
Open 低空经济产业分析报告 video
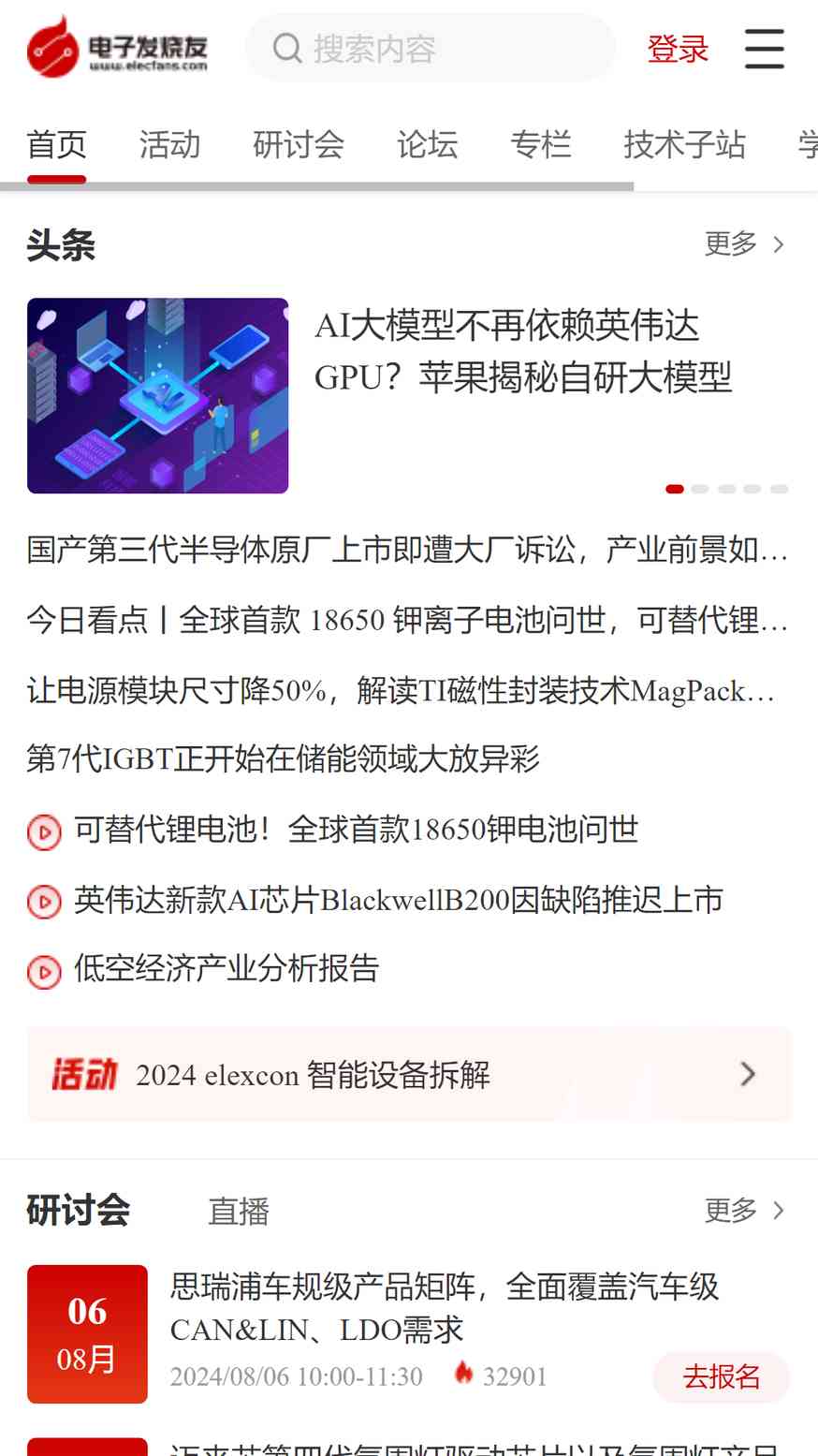[x=226, y=969]
